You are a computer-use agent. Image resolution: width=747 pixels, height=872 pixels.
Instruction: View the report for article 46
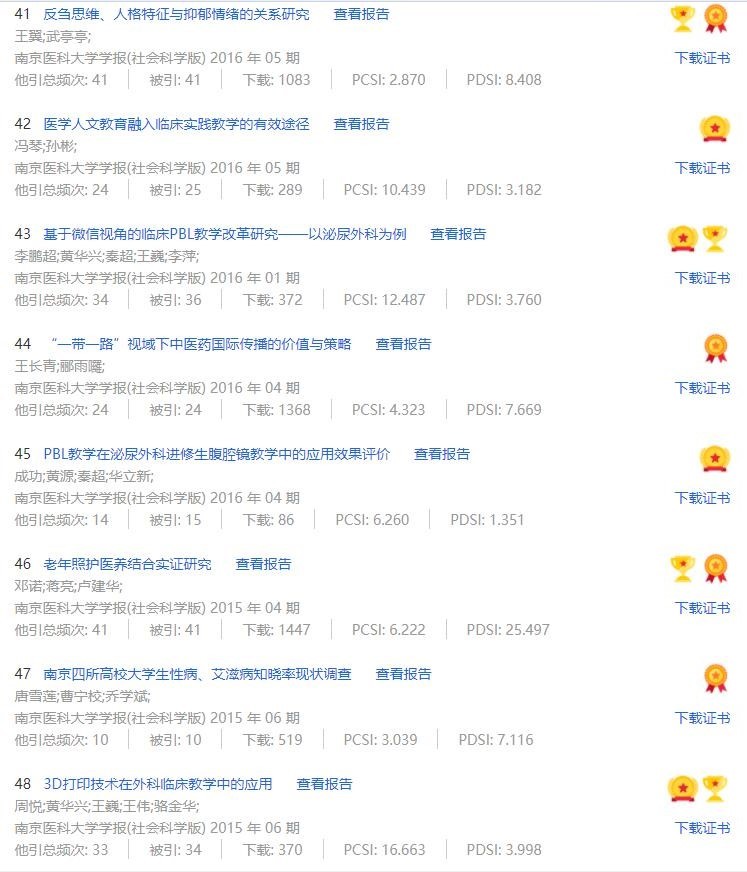coord(263,564)
